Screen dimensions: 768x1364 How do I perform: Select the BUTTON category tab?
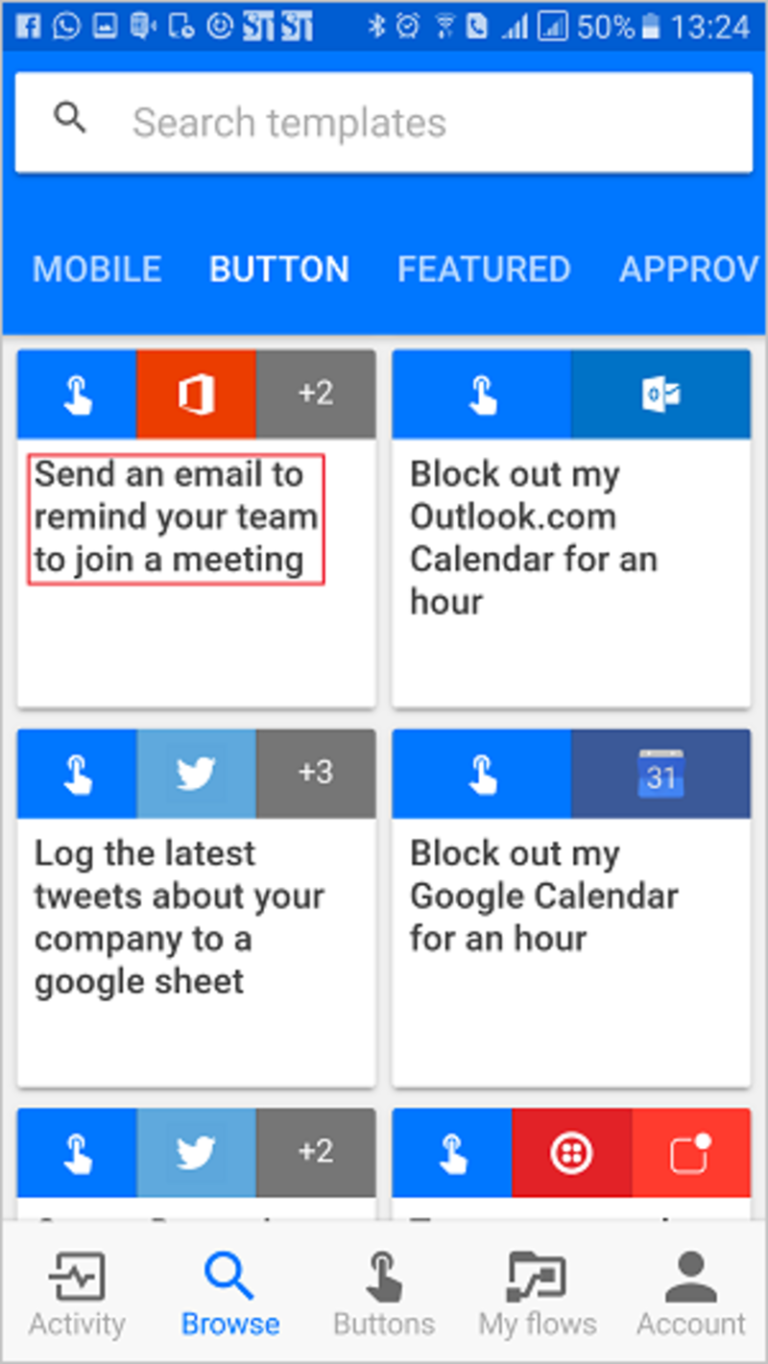pyautogui.click(x=279, y=269)
